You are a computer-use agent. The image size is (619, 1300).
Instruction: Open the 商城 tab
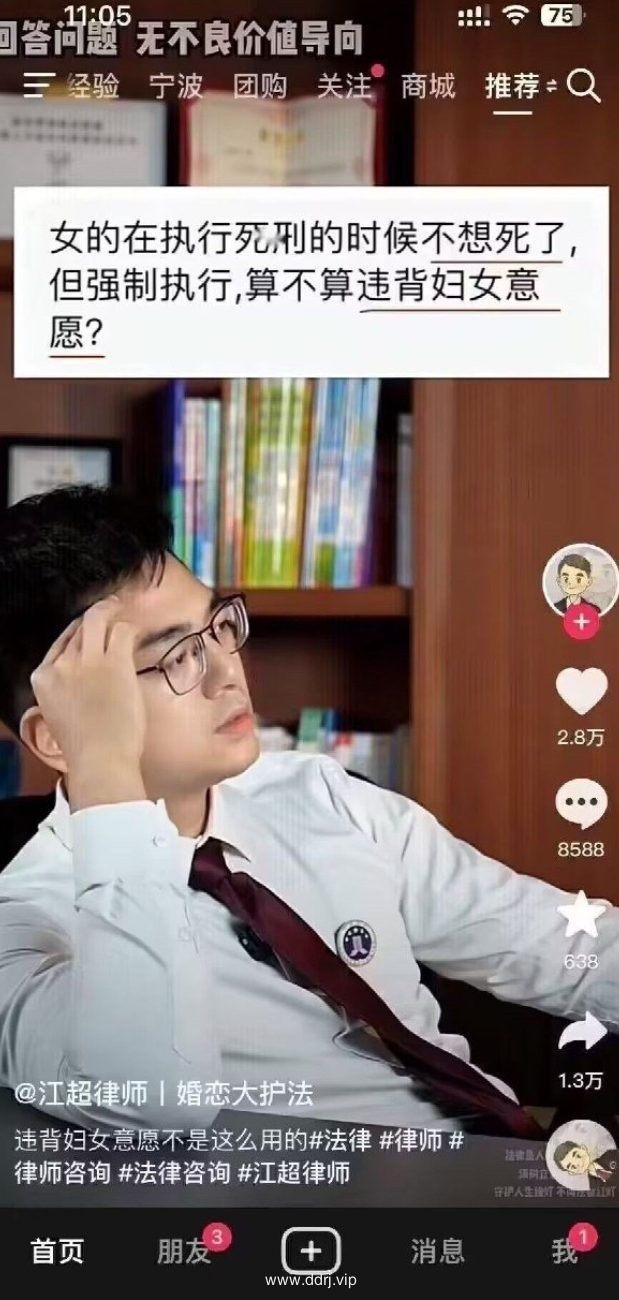(x=428, y=87)
